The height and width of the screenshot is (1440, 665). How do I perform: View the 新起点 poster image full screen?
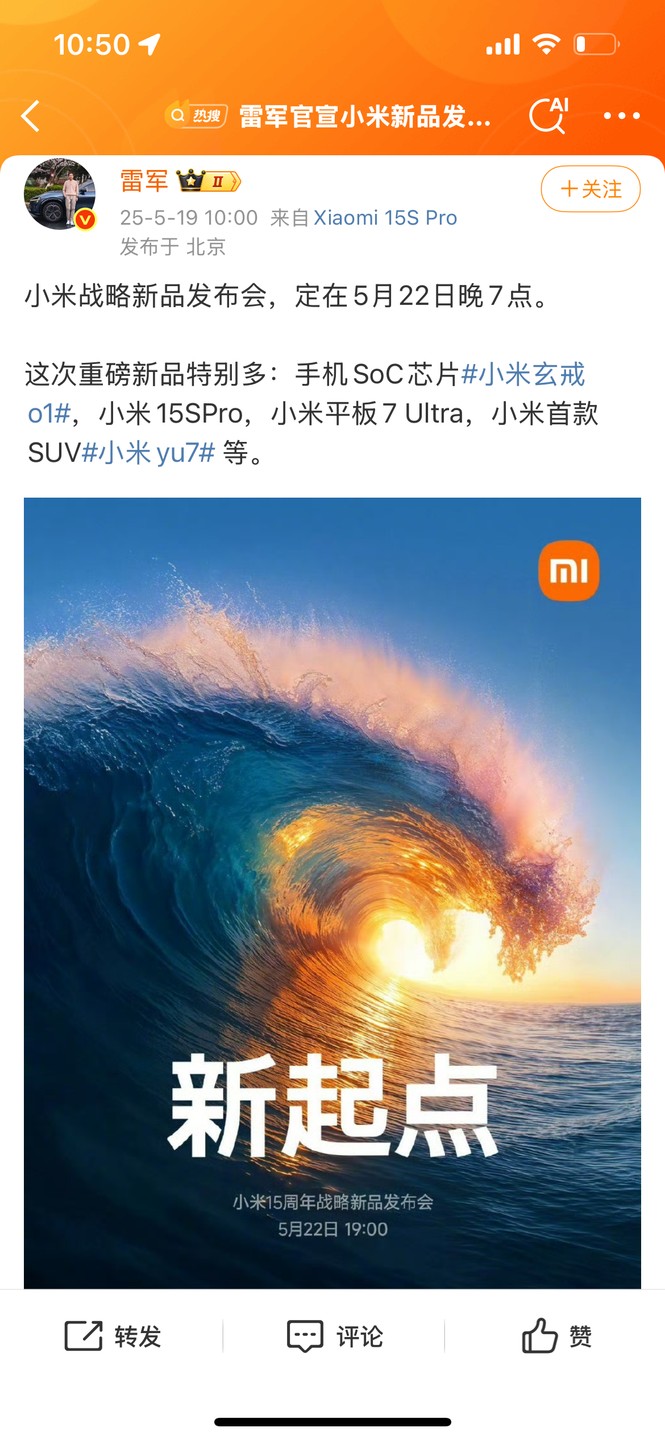332,892
